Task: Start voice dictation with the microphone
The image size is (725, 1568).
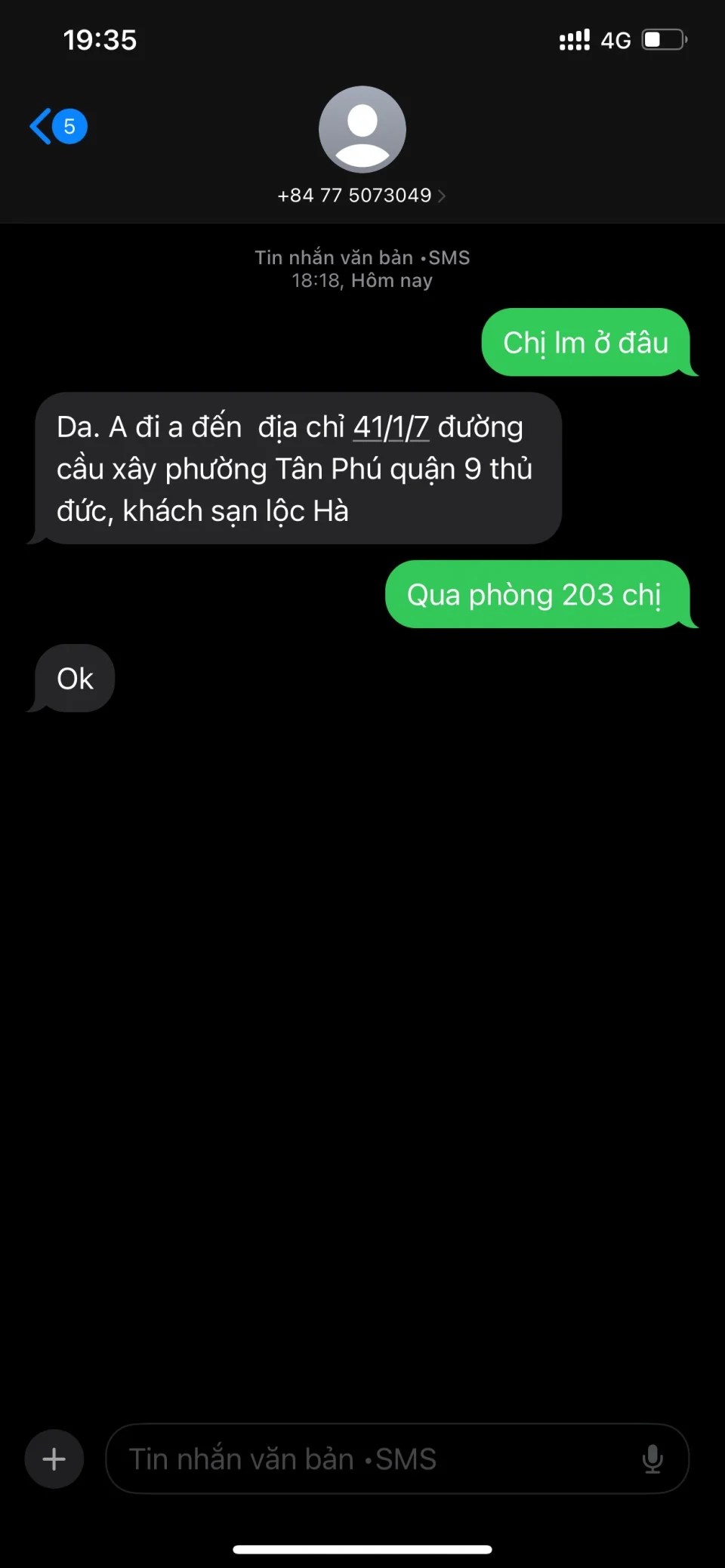Action: click(652, 1459)
